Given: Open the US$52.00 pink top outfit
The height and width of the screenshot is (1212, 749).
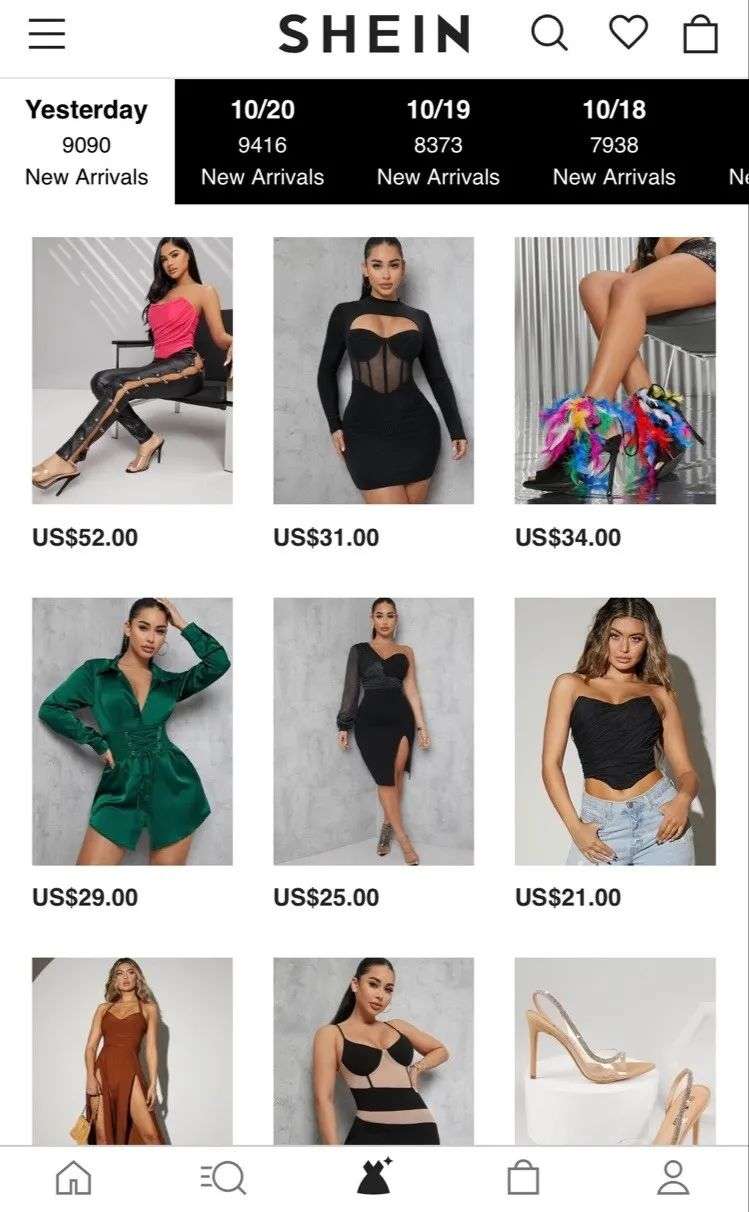Looking at the screenshot, I should (132, 370).
